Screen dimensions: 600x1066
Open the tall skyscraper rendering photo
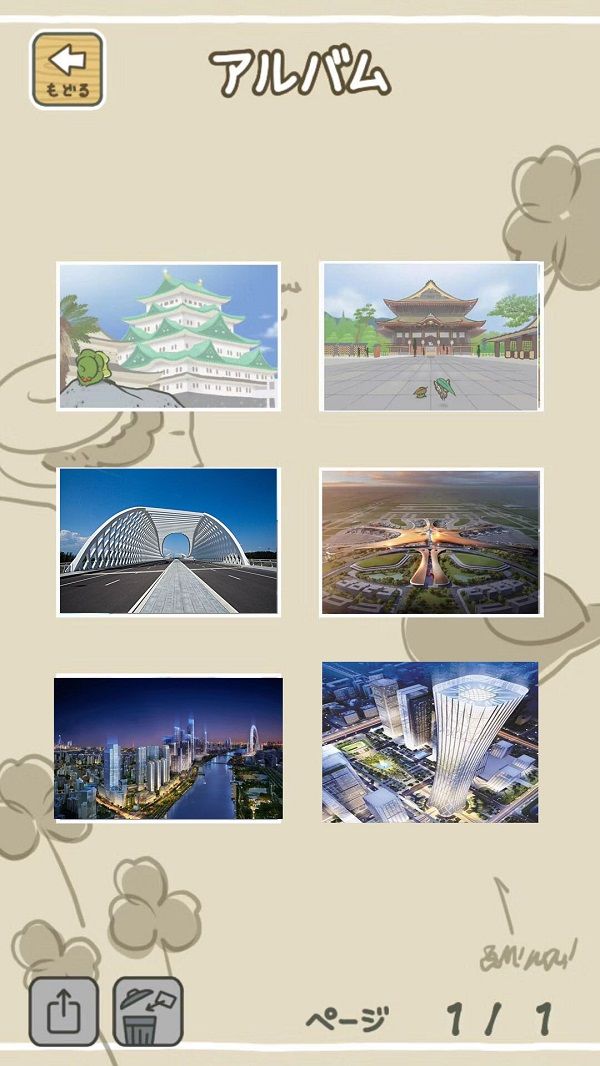coord(430,742)
